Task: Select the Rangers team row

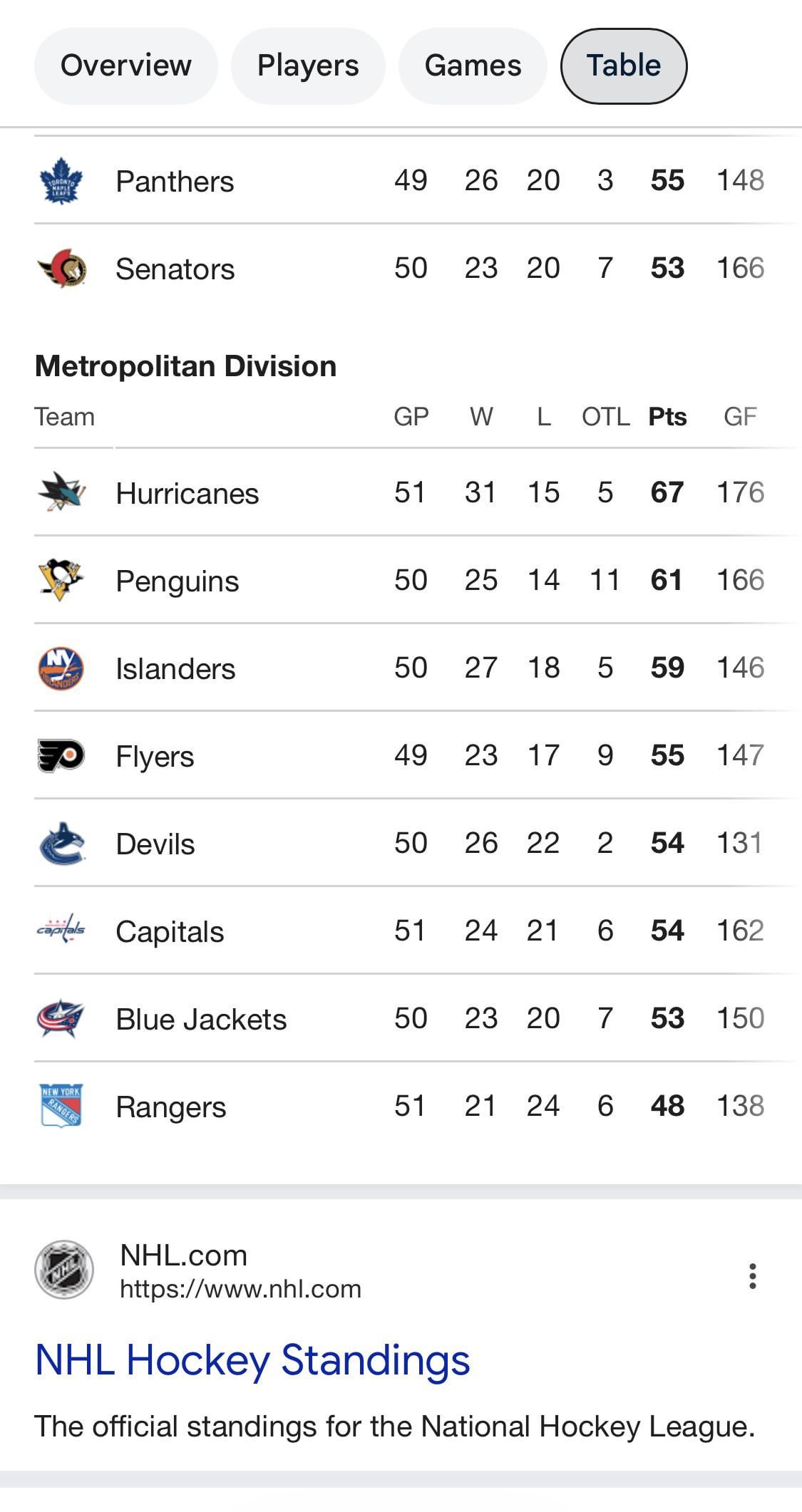Action: [170, 1107]
